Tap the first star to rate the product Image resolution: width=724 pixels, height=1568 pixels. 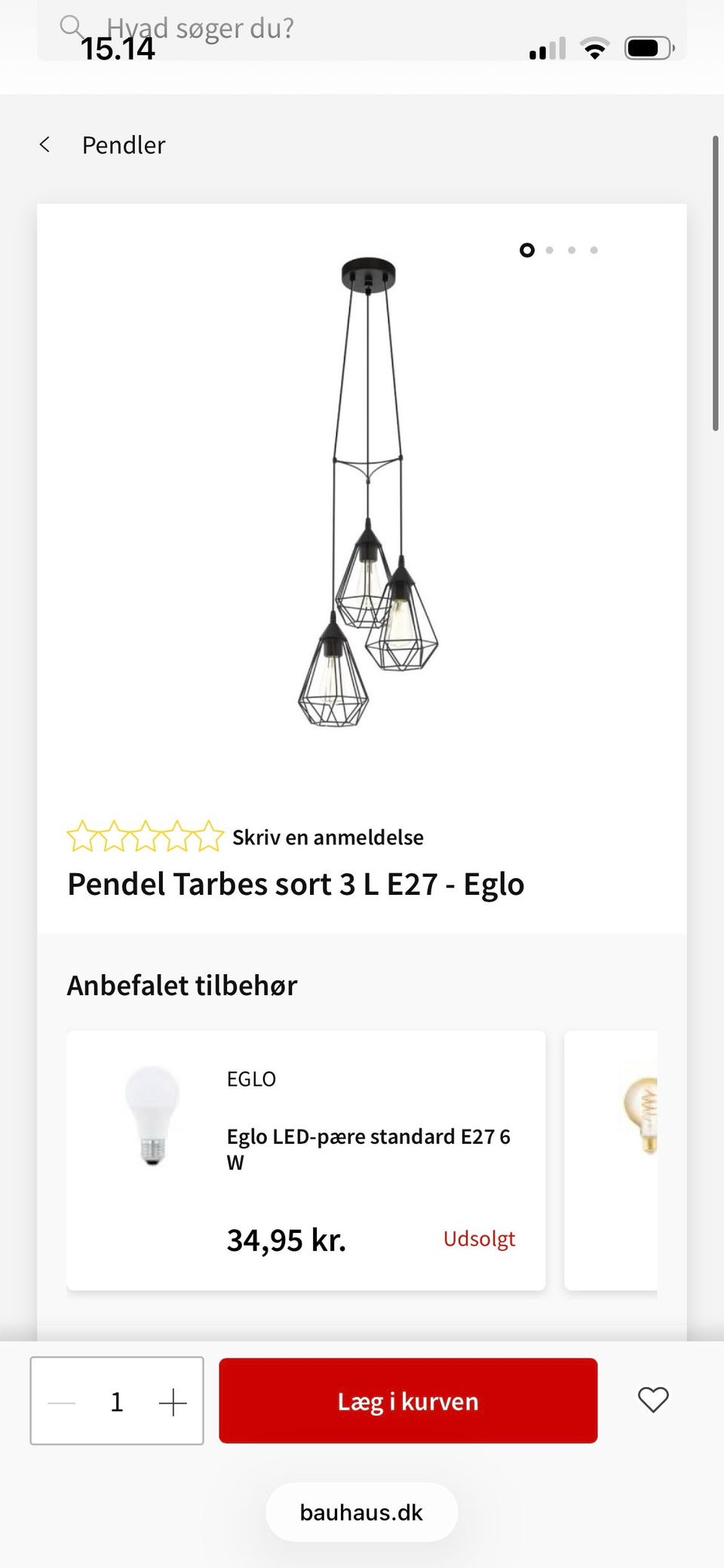pos(84,835)
